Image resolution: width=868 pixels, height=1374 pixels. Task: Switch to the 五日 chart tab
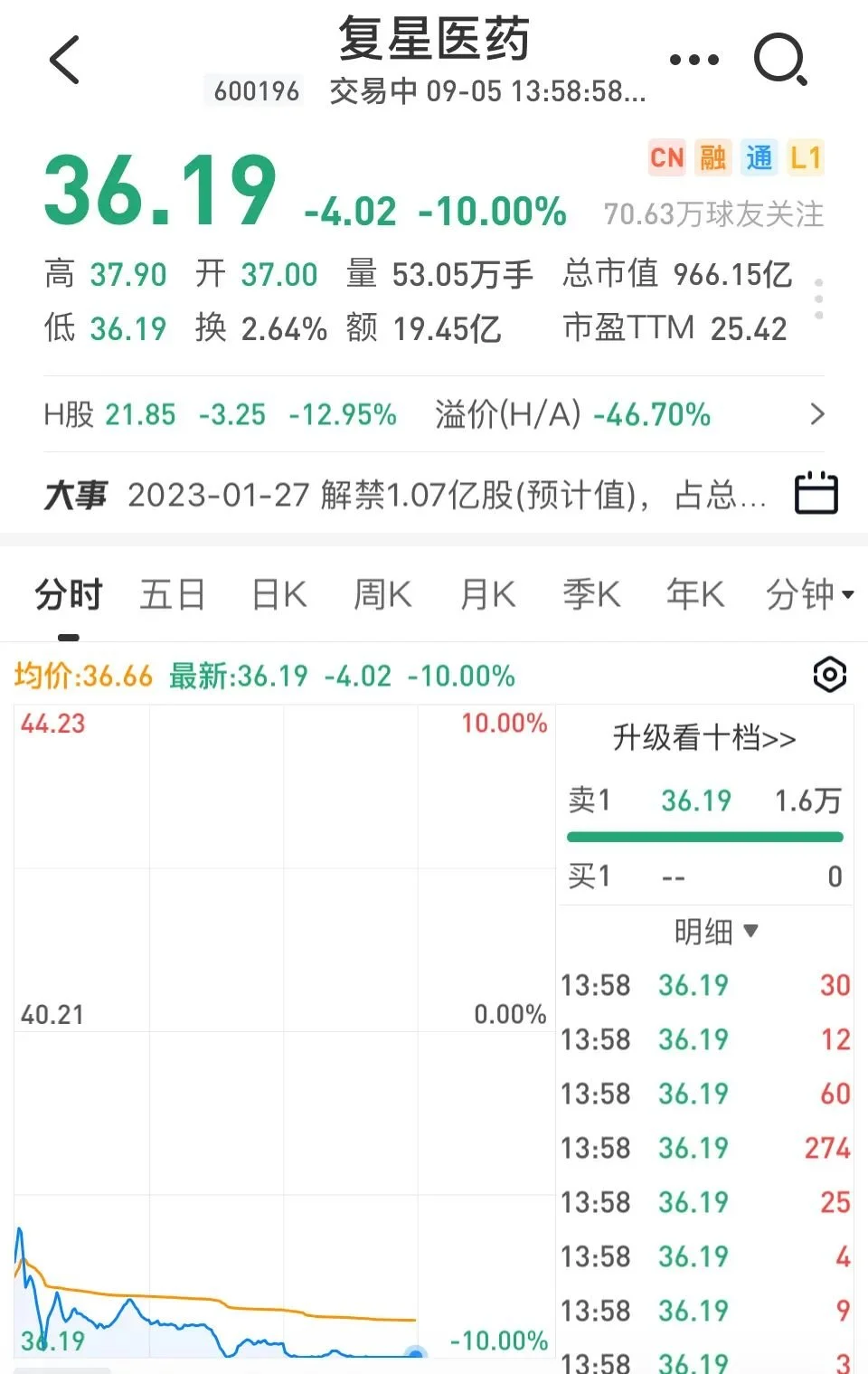[x=172, y=595]
